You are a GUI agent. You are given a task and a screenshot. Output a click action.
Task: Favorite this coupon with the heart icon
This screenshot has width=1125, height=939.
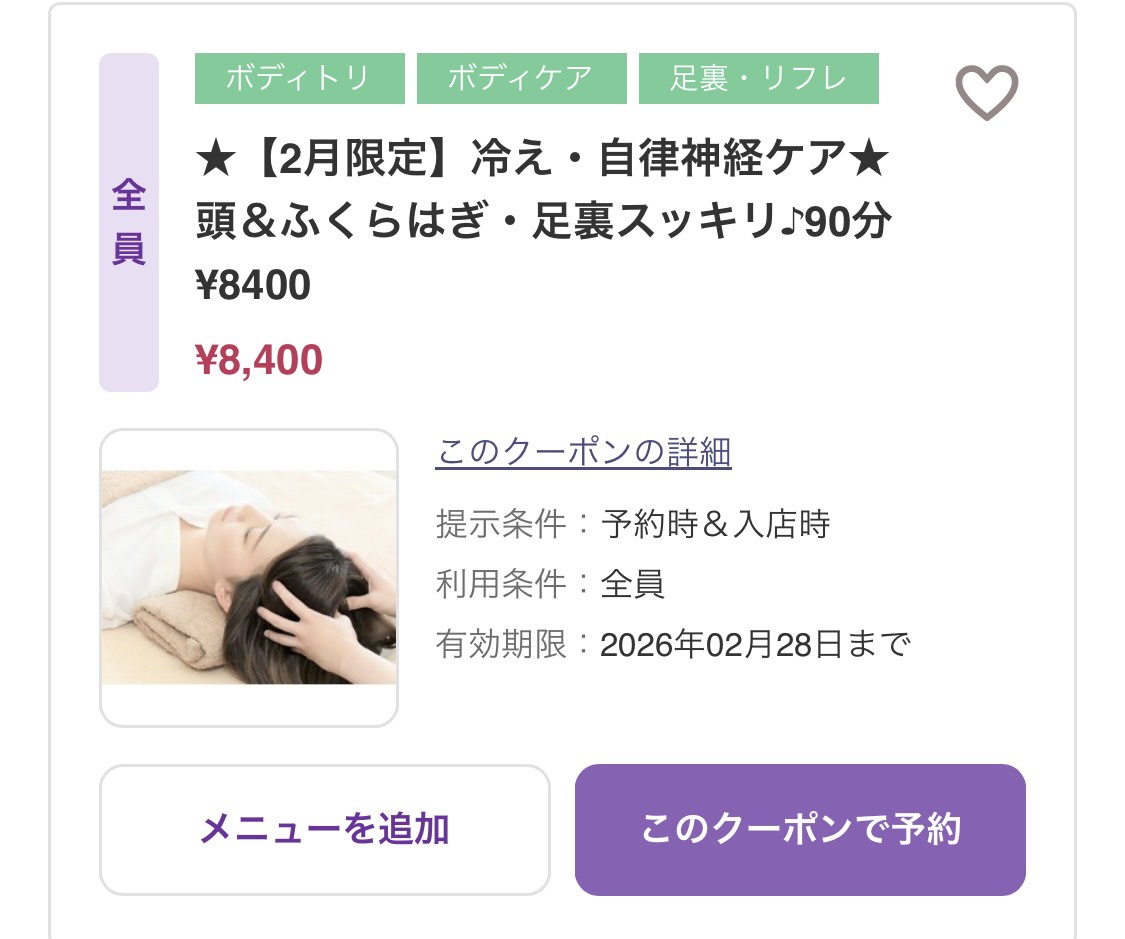pyautogui.click(x=986, y=93)
